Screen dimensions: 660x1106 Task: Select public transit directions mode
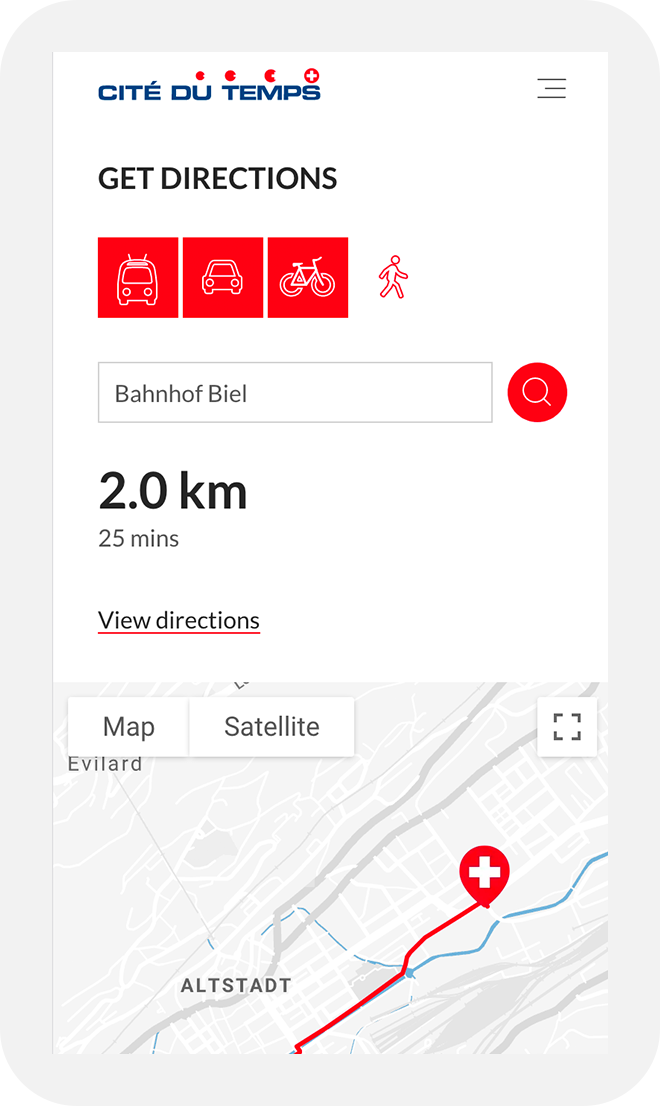pyautogui.click(x=138, y=277)
